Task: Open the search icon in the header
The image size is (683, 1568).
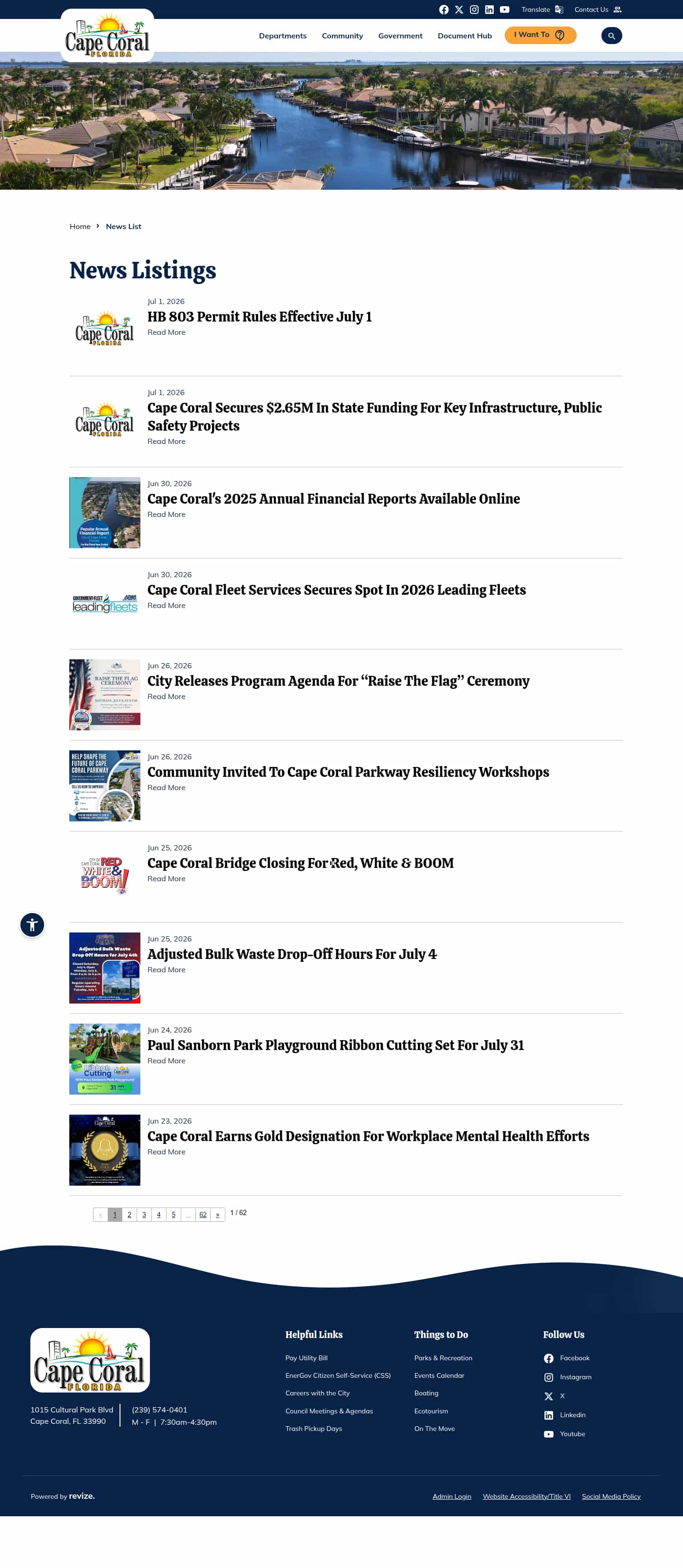Action: [611, 36]
